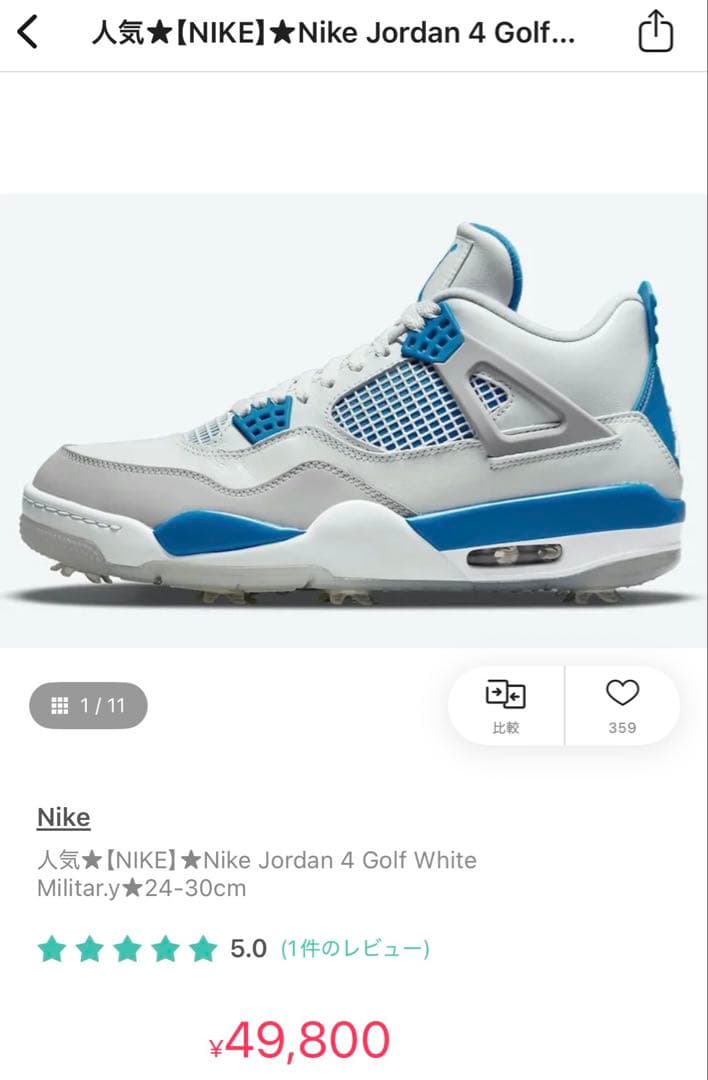Open the main product photo

point(354,420)
